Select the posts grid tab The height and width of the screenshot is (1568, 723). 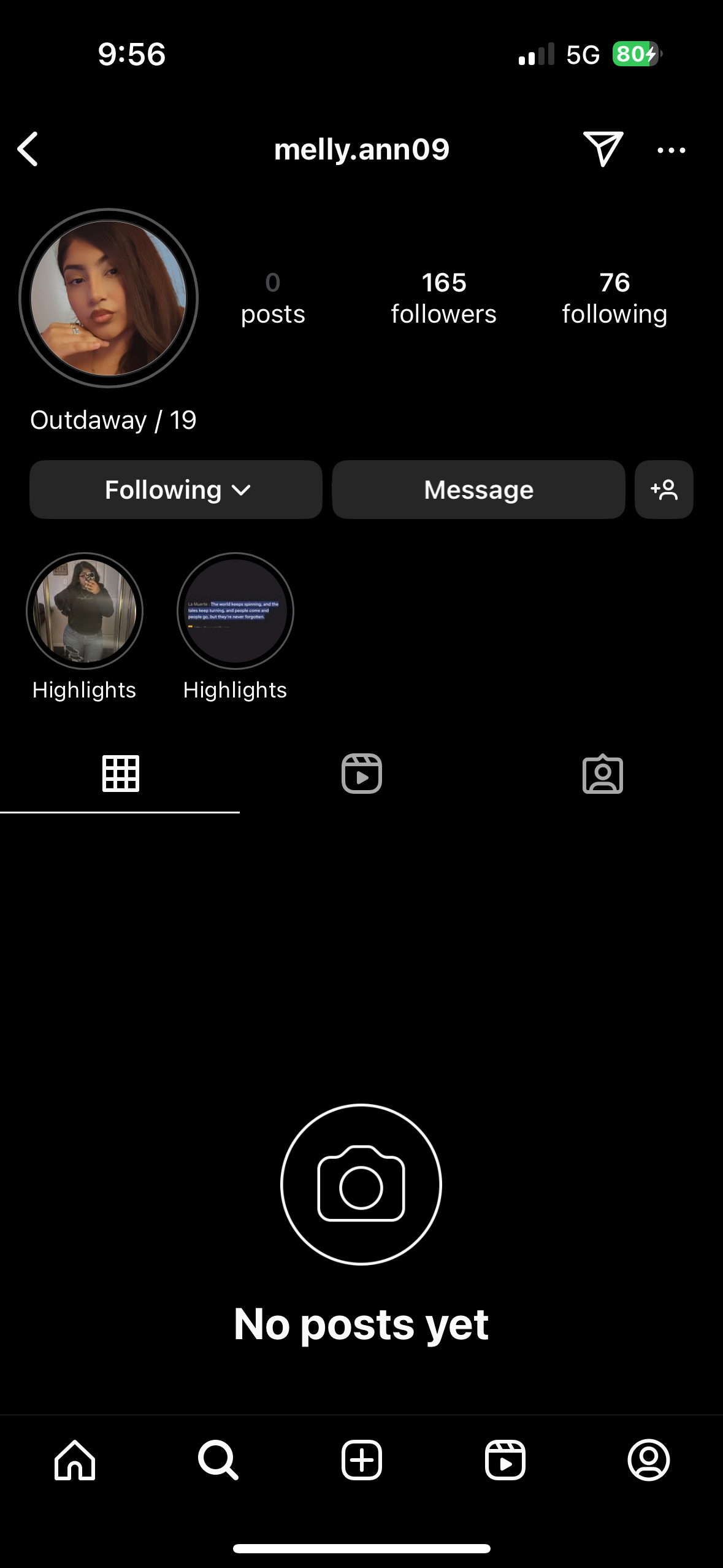click(x=120, y=774)
